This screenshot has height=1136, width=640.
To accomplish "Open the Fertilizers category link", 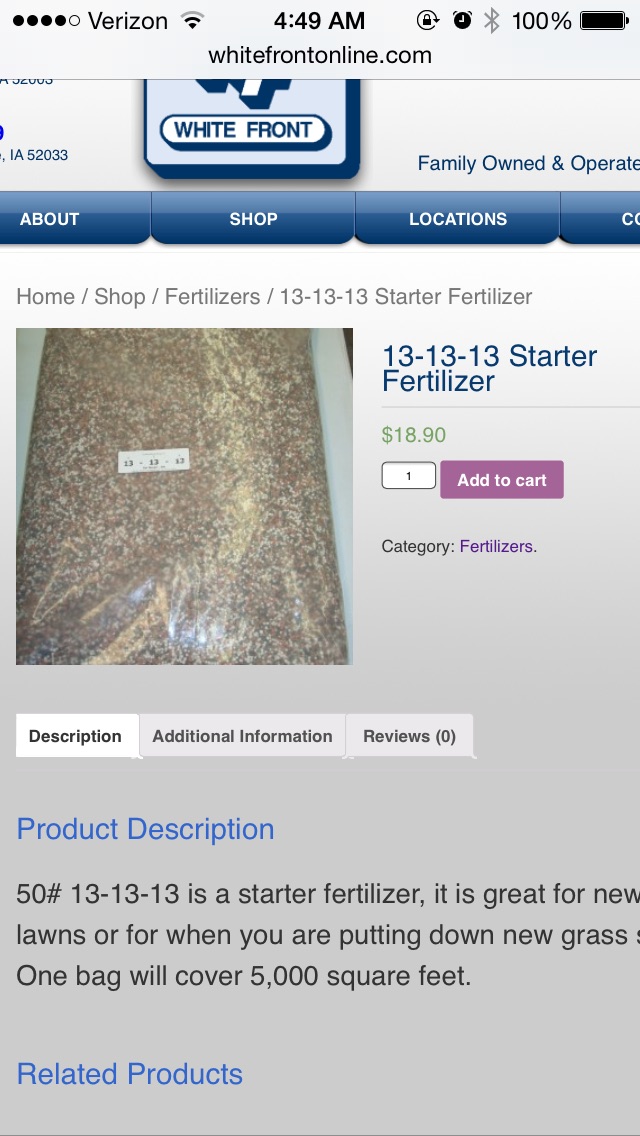I will tap(497, 547).
